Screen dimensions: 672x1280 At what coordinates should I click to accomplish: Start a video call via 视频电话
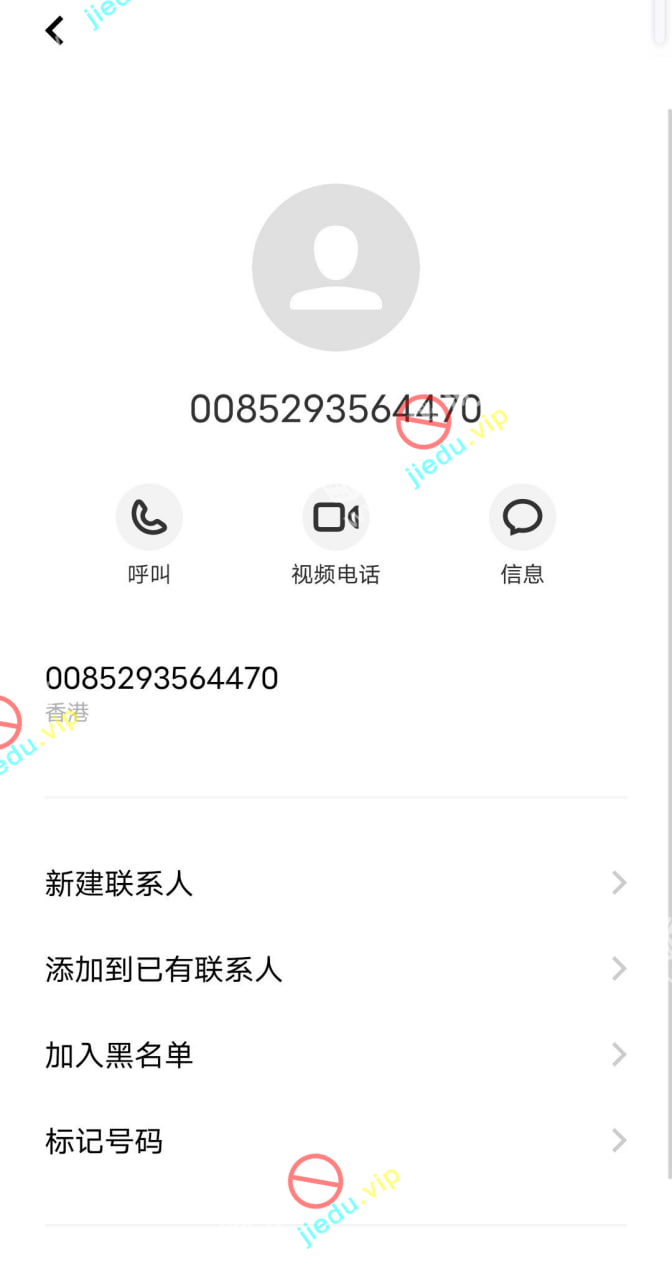tap(336, 518)
